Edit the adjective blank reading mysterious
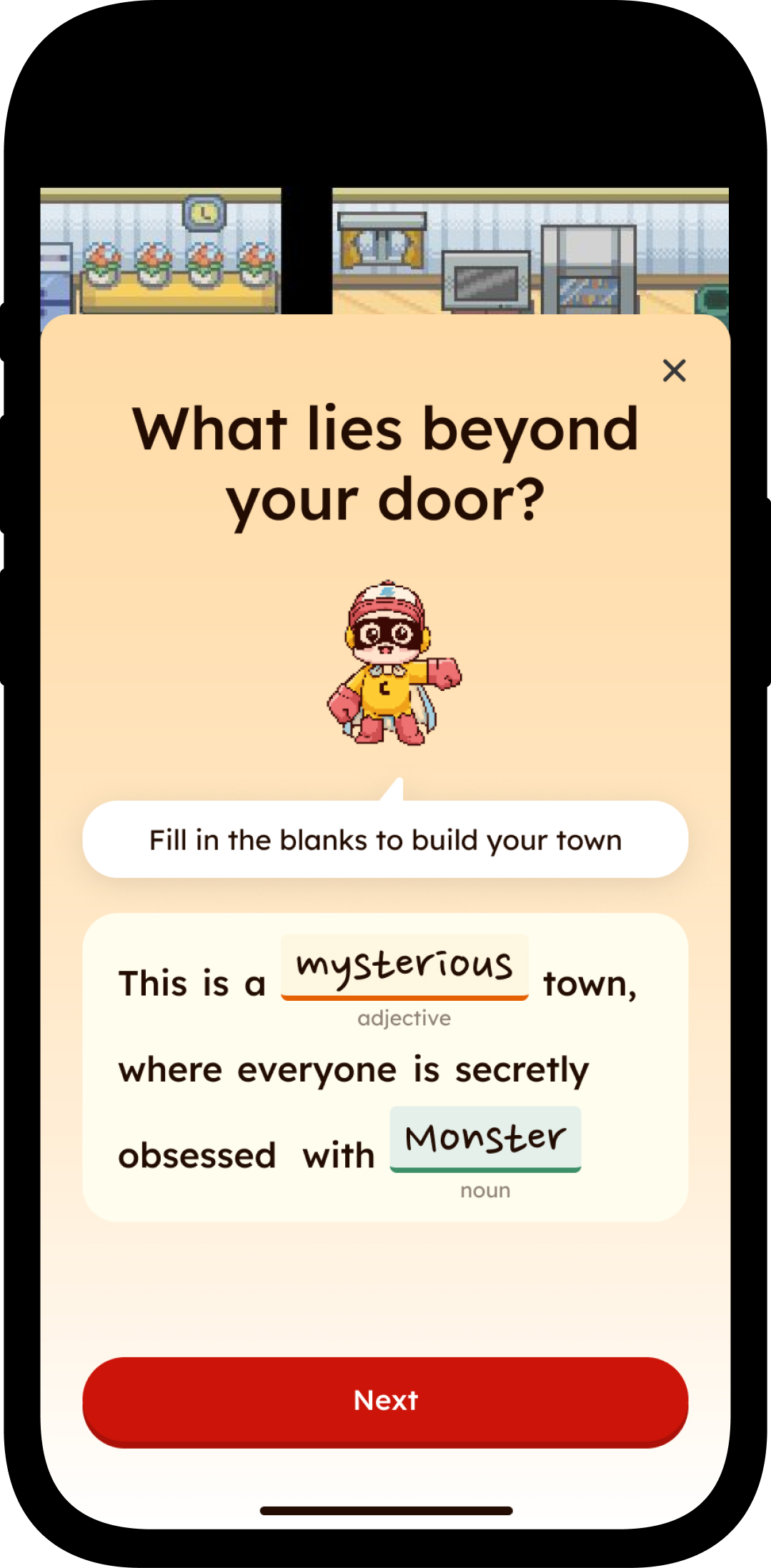The image size is (771, 1568). [404, 967]
